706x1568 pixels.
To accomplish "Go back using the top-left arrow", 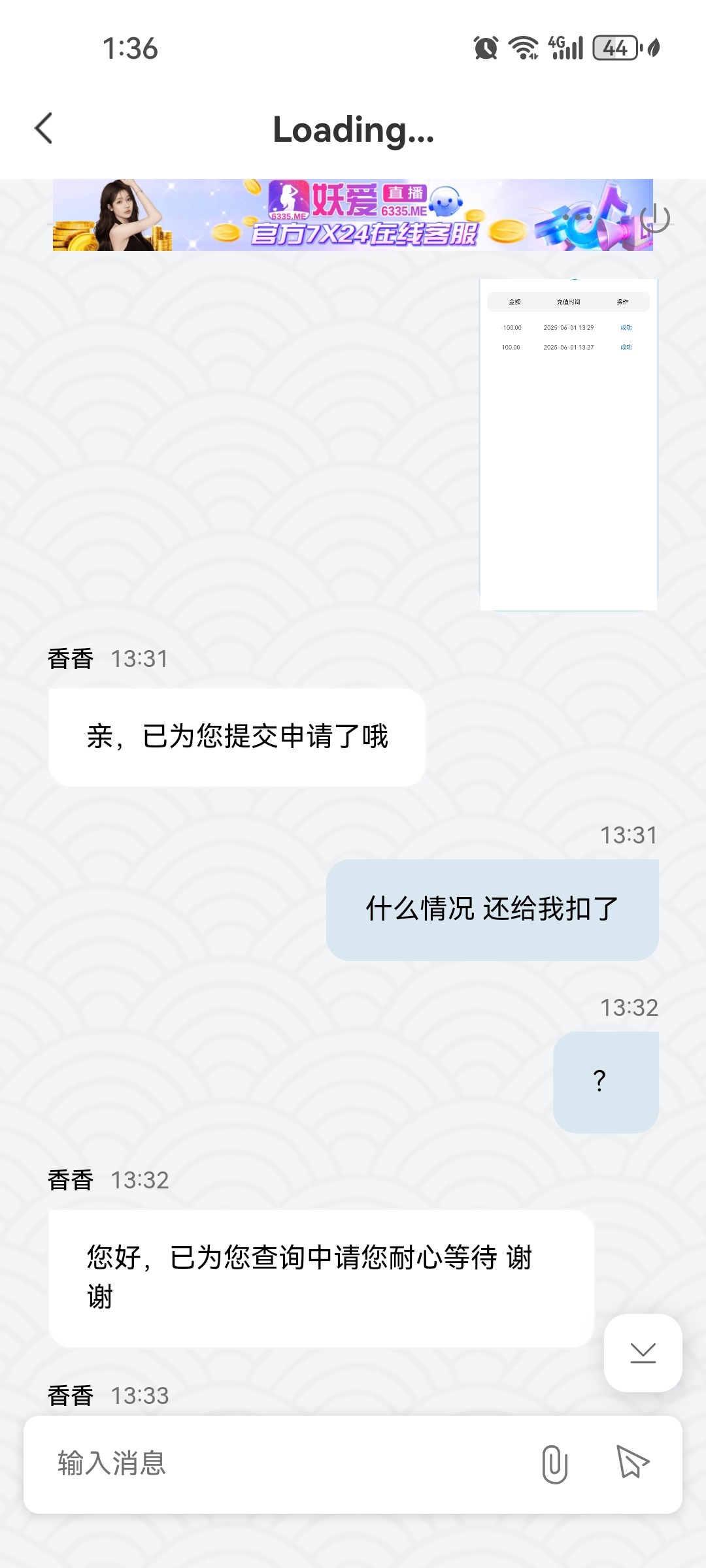I will pyautogui.click(x=44, y=128).
